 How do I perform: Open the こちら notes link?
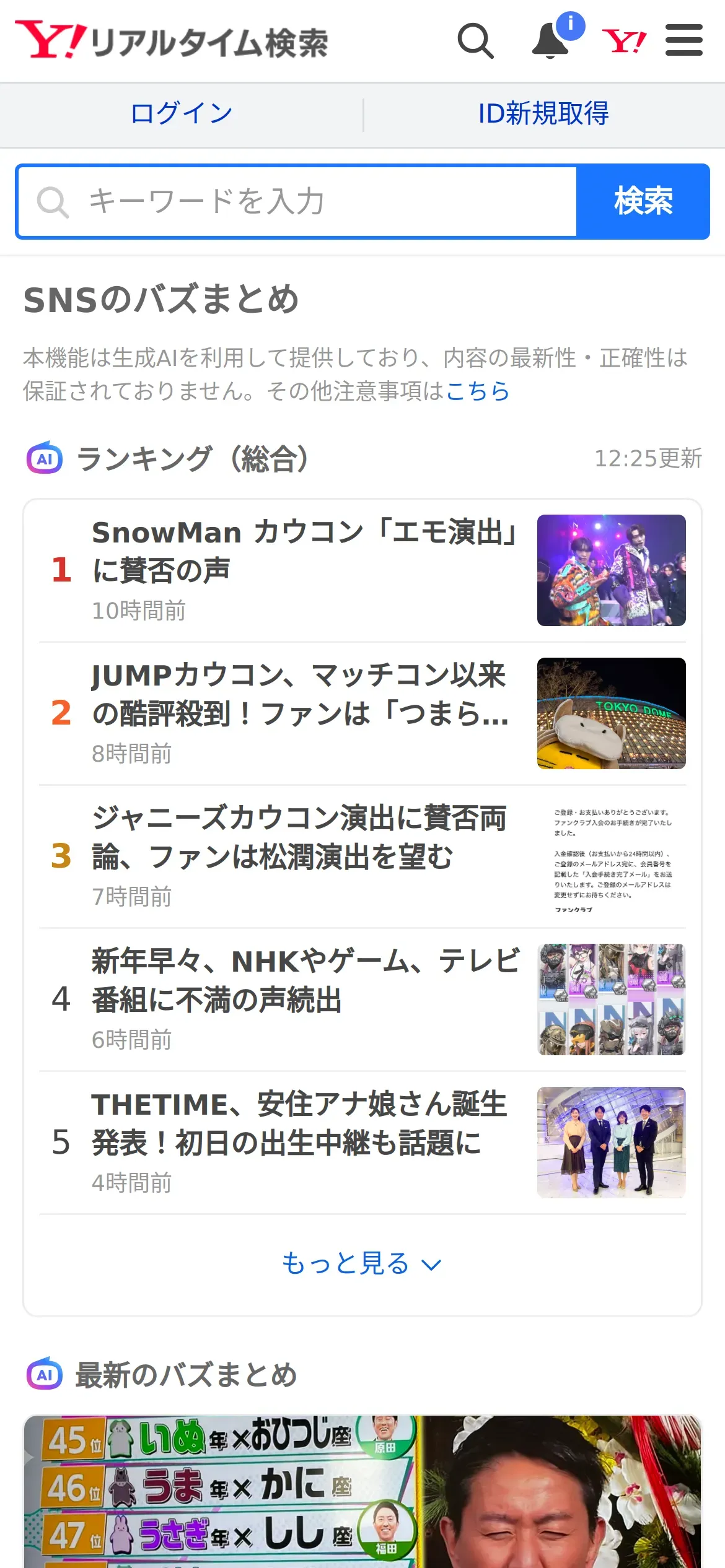[x=478, y=391]
